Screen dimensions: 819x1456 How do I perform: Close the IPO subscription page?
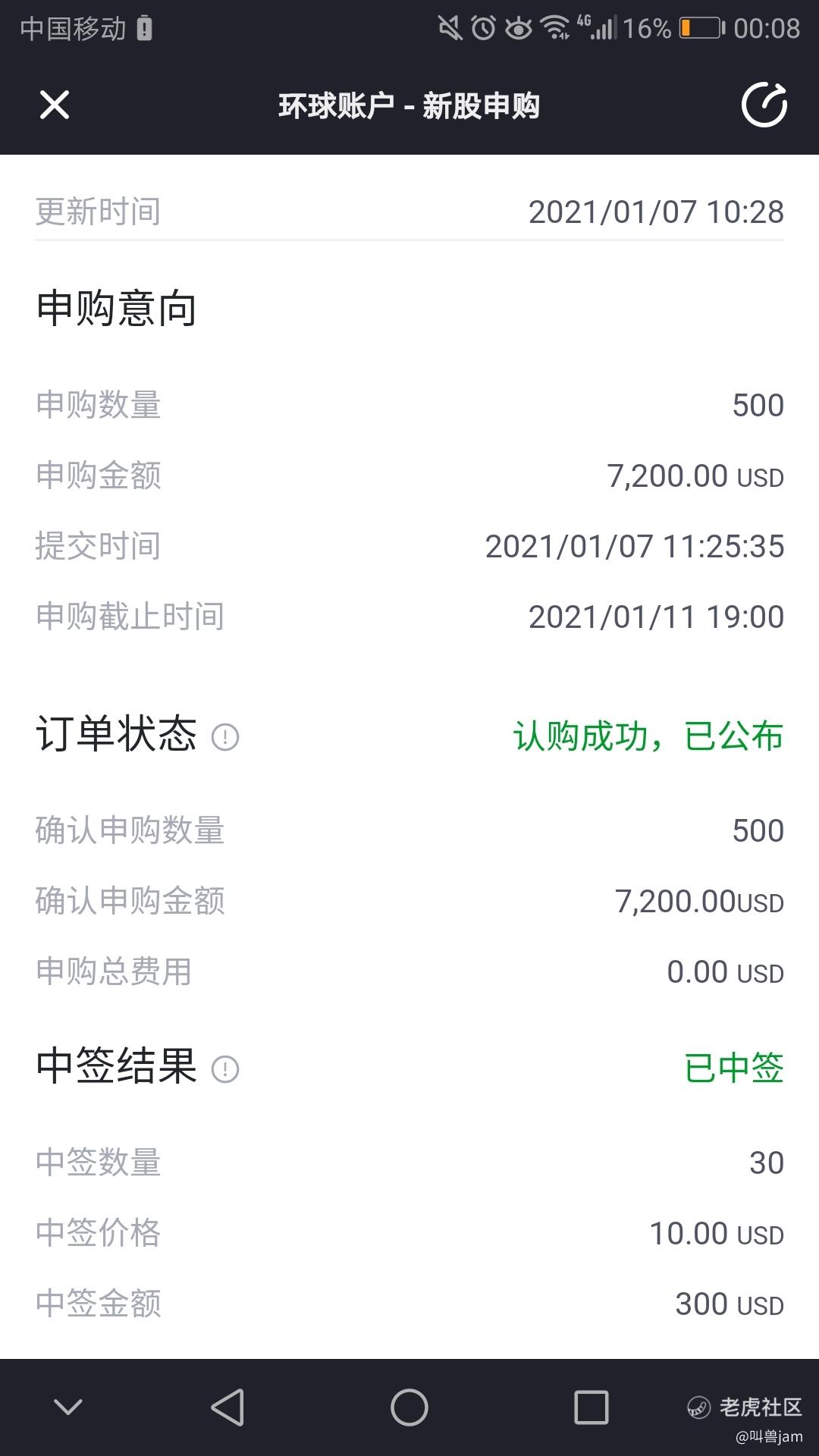pyautogui.click(x=55, y=105)
